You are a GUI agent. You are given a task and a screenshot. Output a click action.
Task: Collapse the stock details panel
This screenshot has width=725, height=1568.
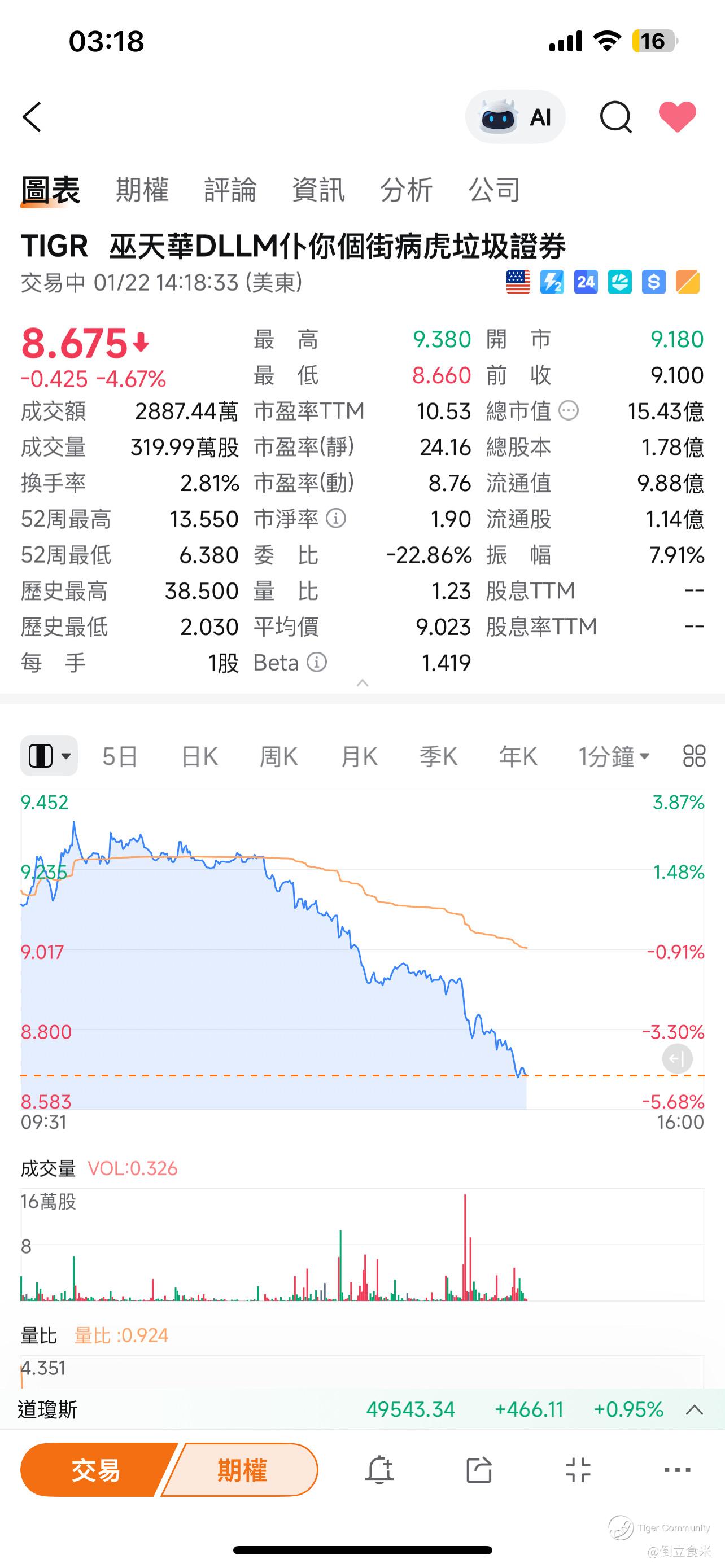pos(362,683)
